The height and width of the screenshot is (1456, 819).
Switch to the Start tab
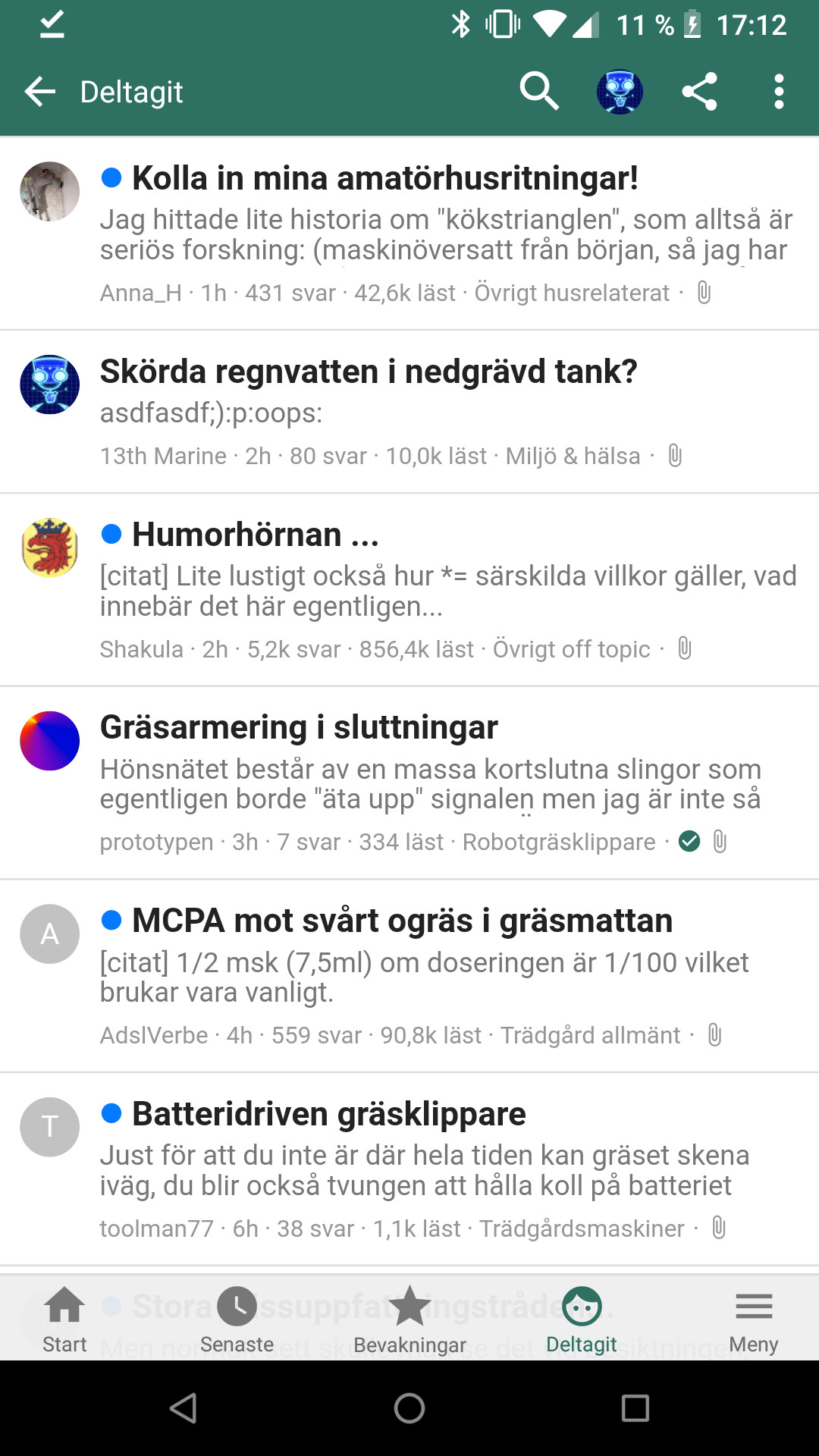point(64,1319)
